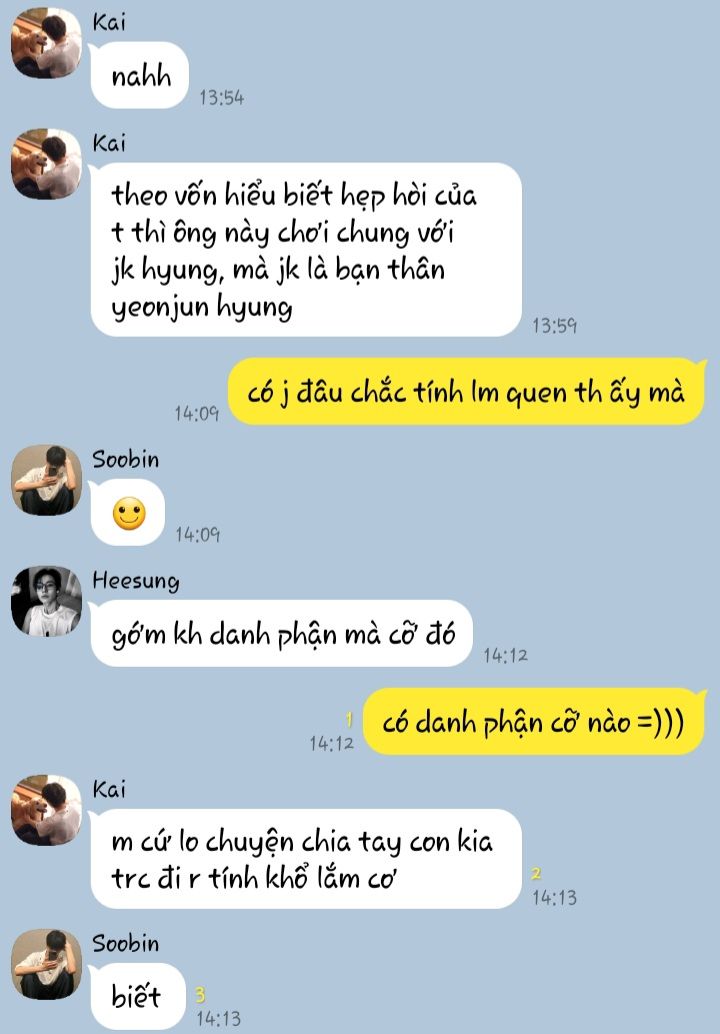Open Kai's profile picture beside the 'nahh' message
This screenshot has height=1034, width=720.
tap(46, 42)
